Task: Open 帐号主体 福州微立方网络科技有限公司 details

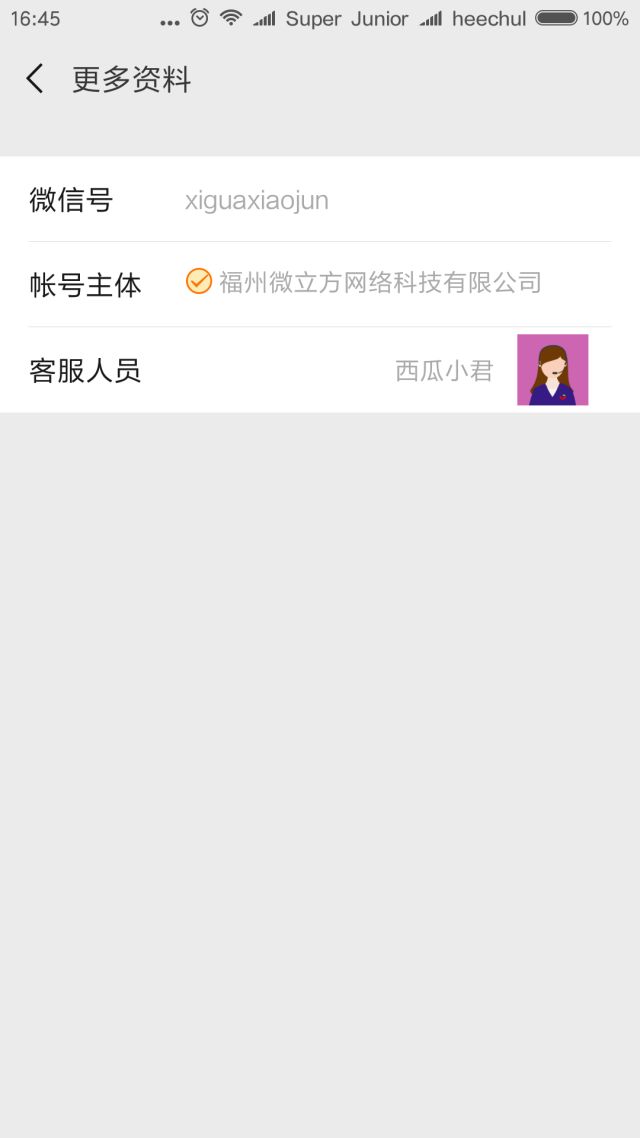Action: coord(364,283)
